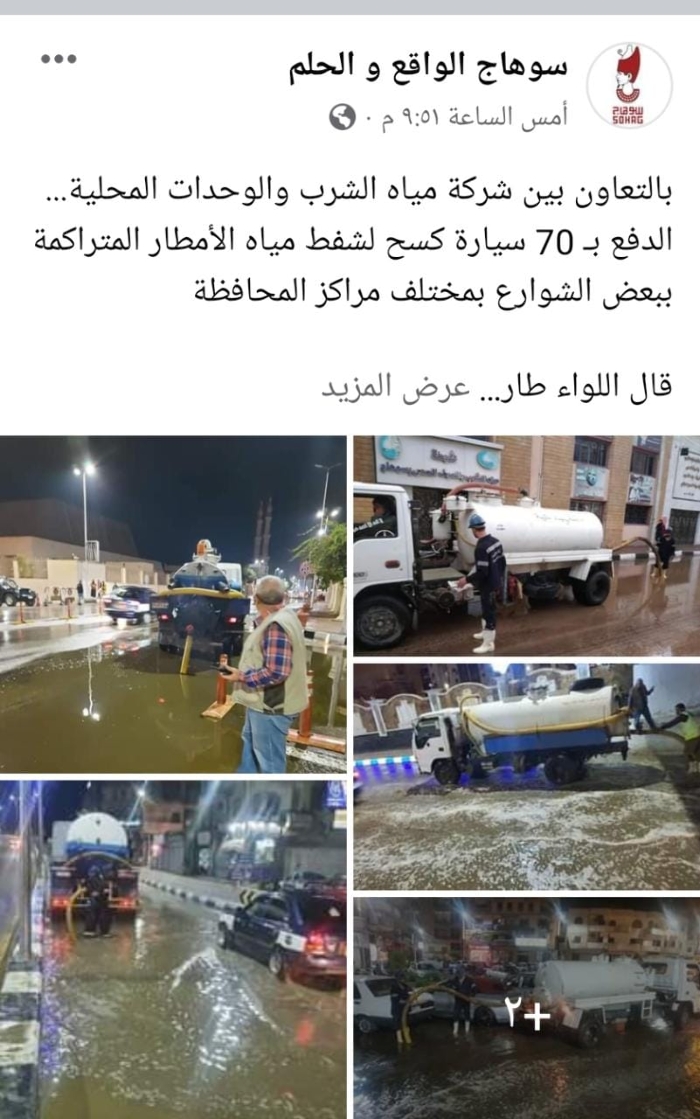Open the +٢ tile to see more photos
The image size is (700, 1119).
pyautogui.click(x=526, y=1007)
